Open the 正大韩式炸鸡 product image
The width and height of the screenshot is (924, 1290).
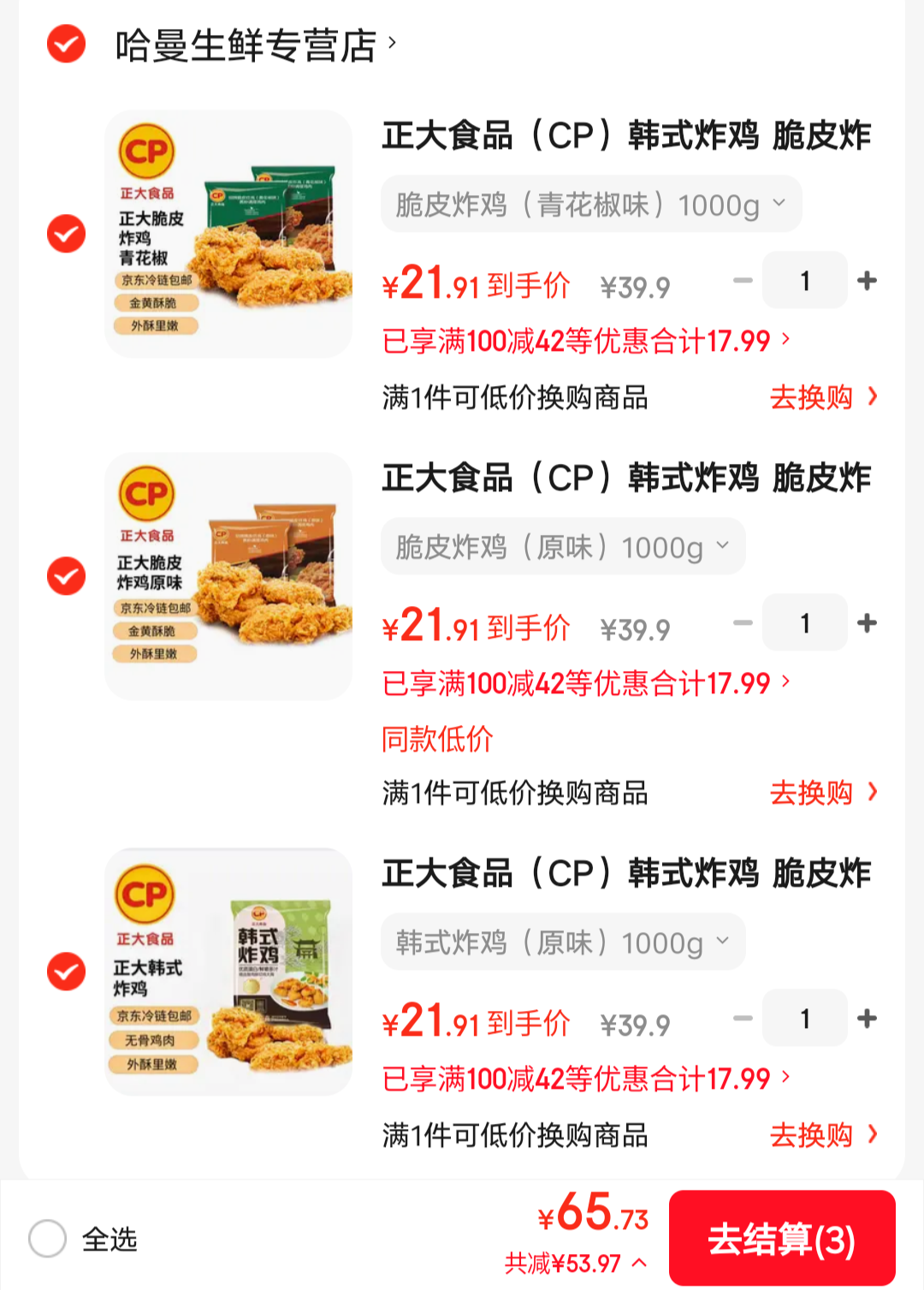(x=228, y=972)
